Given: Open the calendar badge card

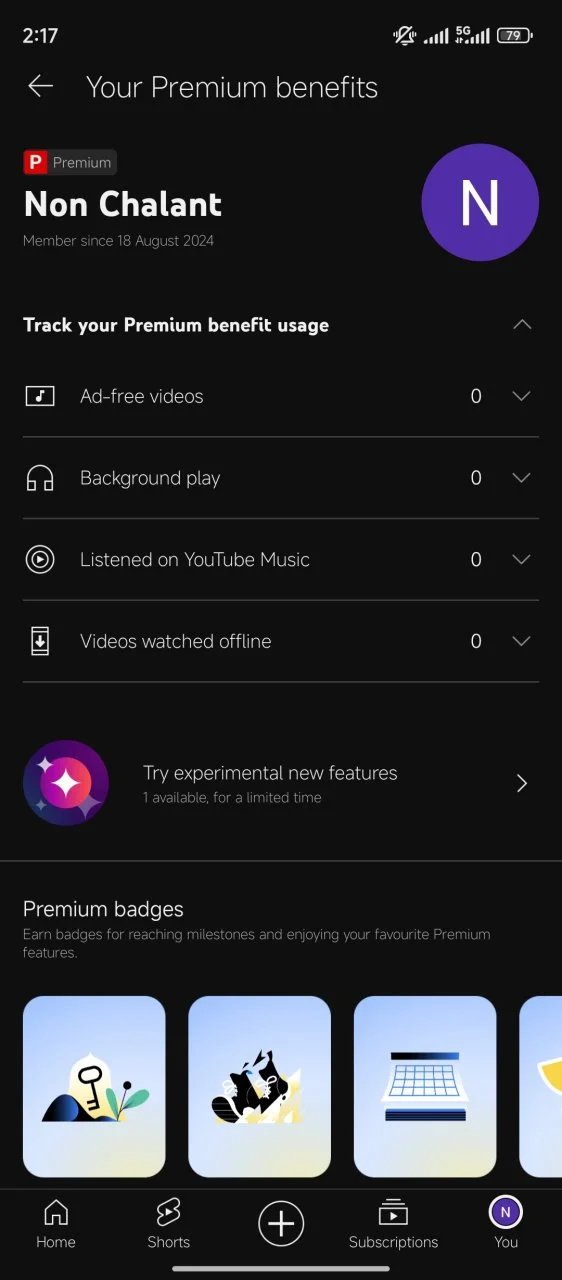Looking at the screenshot, I should [x=425, y=1086].
